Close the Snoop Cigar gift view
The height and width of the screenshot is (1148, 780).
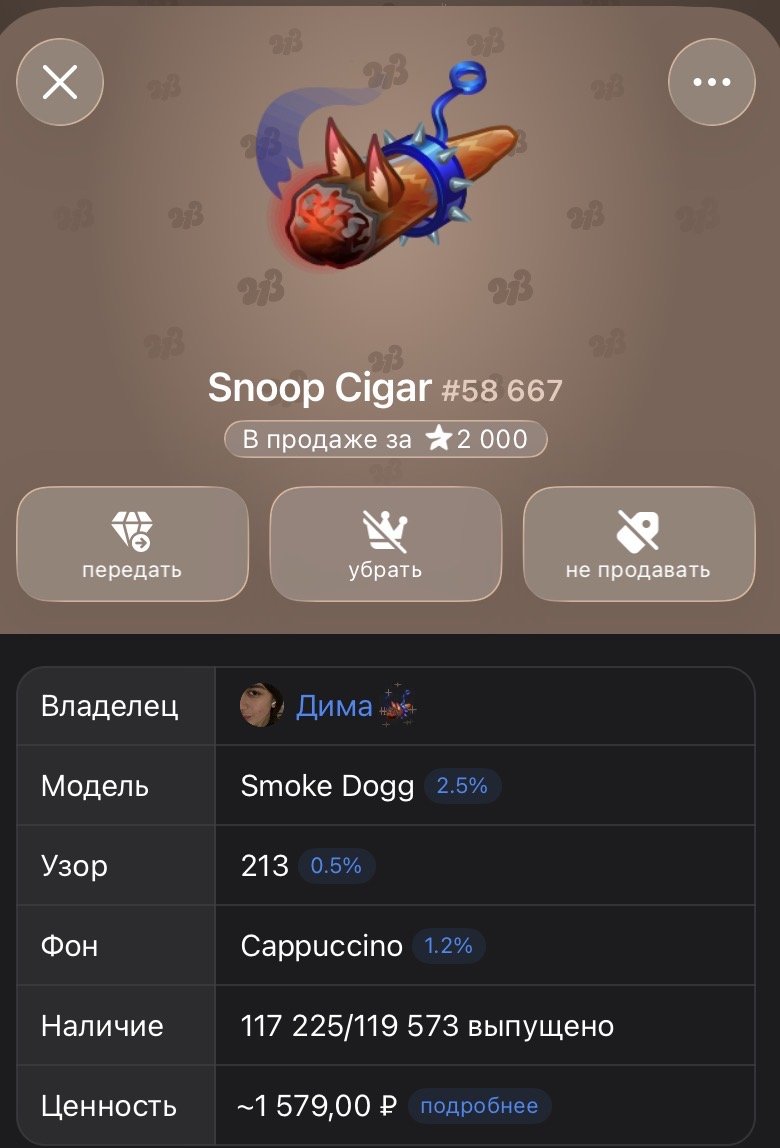[60, 82]
